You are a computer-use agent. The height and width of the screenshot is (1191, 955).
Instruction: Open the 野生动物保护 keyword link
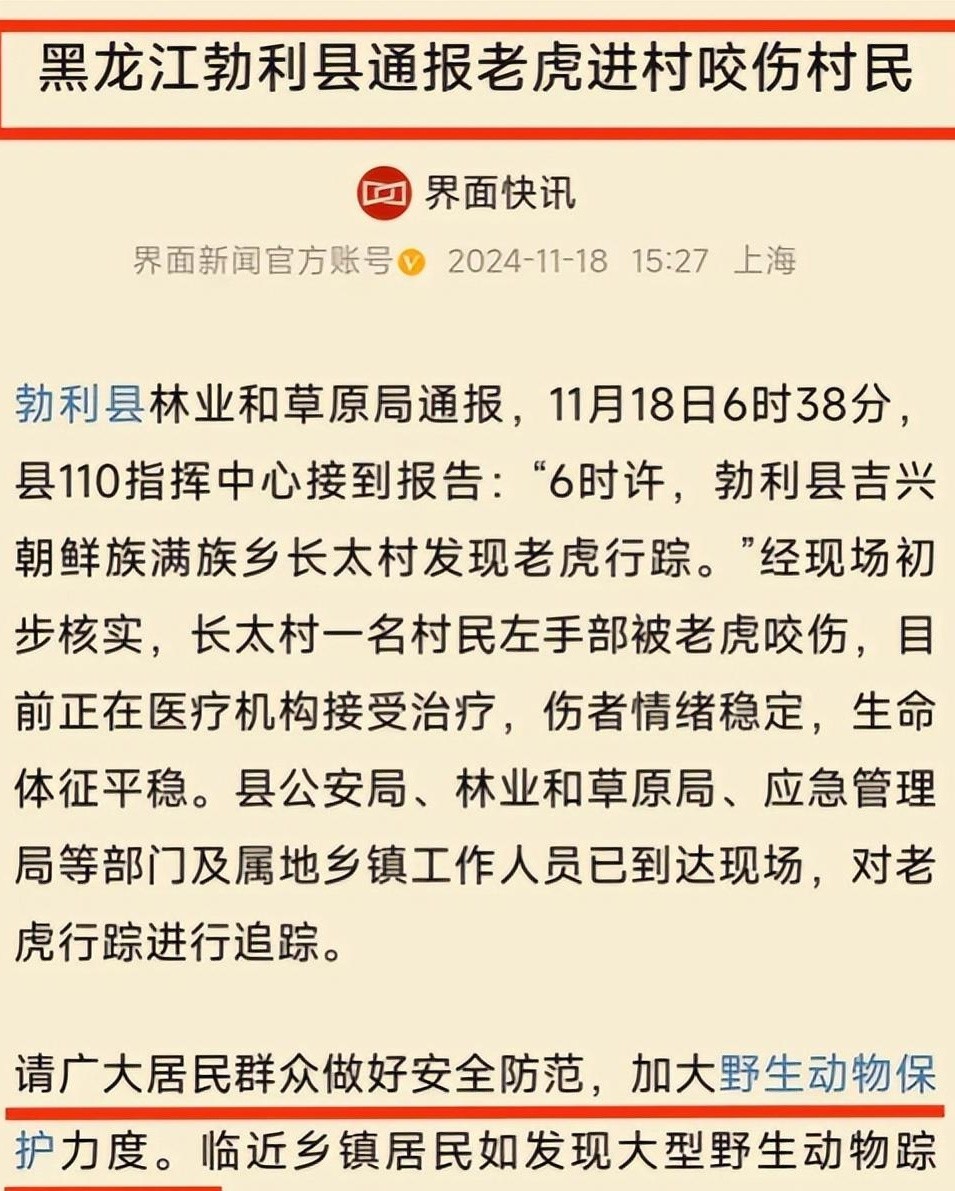[x=827, y=1077]
